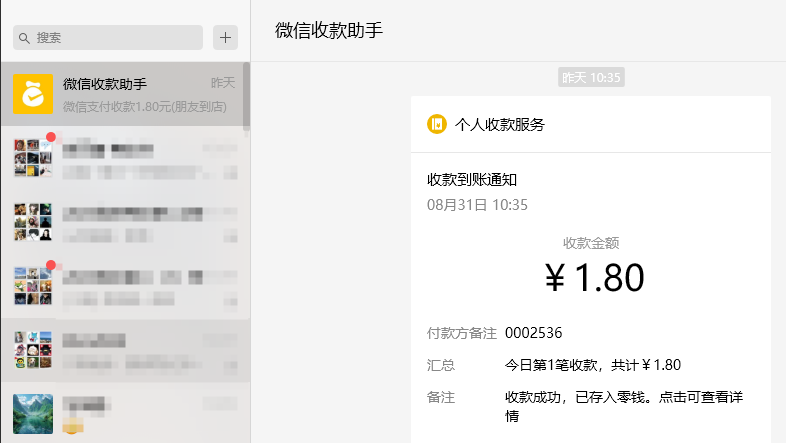Open the 收款到账通知 payment card
The height and width of the screenshot is (443, 786).
click(590, 290)
